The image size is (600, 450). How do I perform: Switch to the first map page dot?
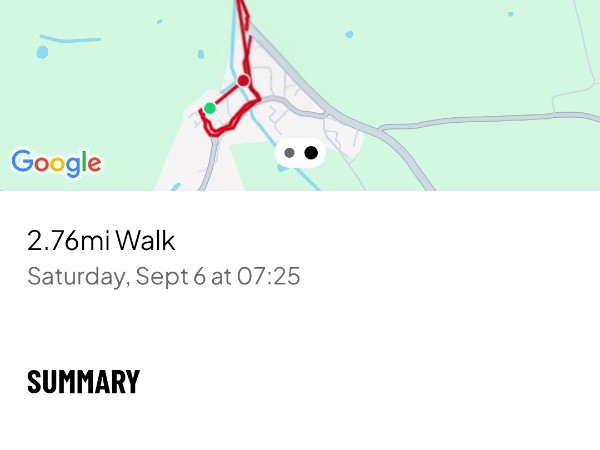289,153
